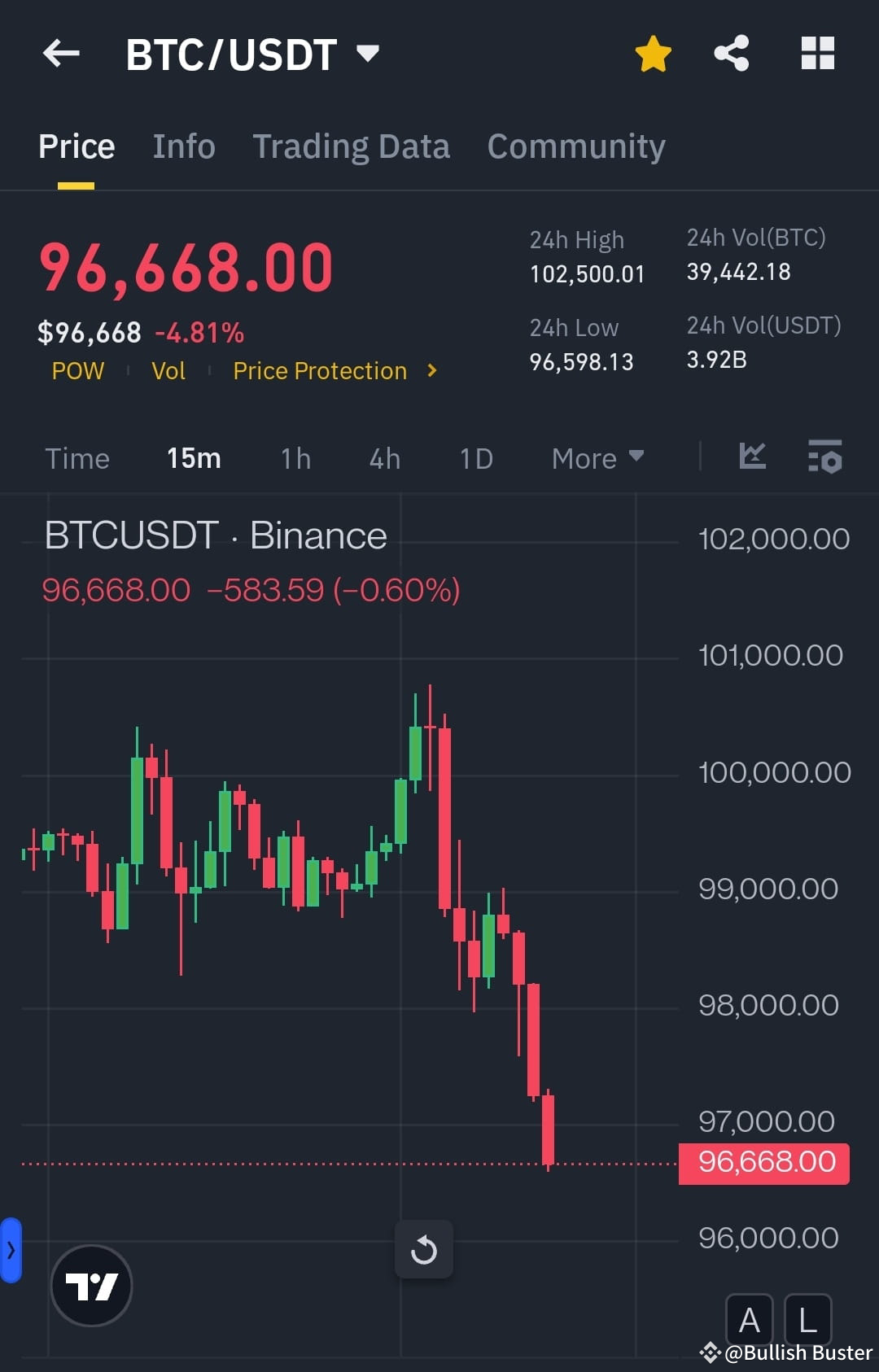Open the Community tab
The image size is (879, 1372).
pos(575,146)
